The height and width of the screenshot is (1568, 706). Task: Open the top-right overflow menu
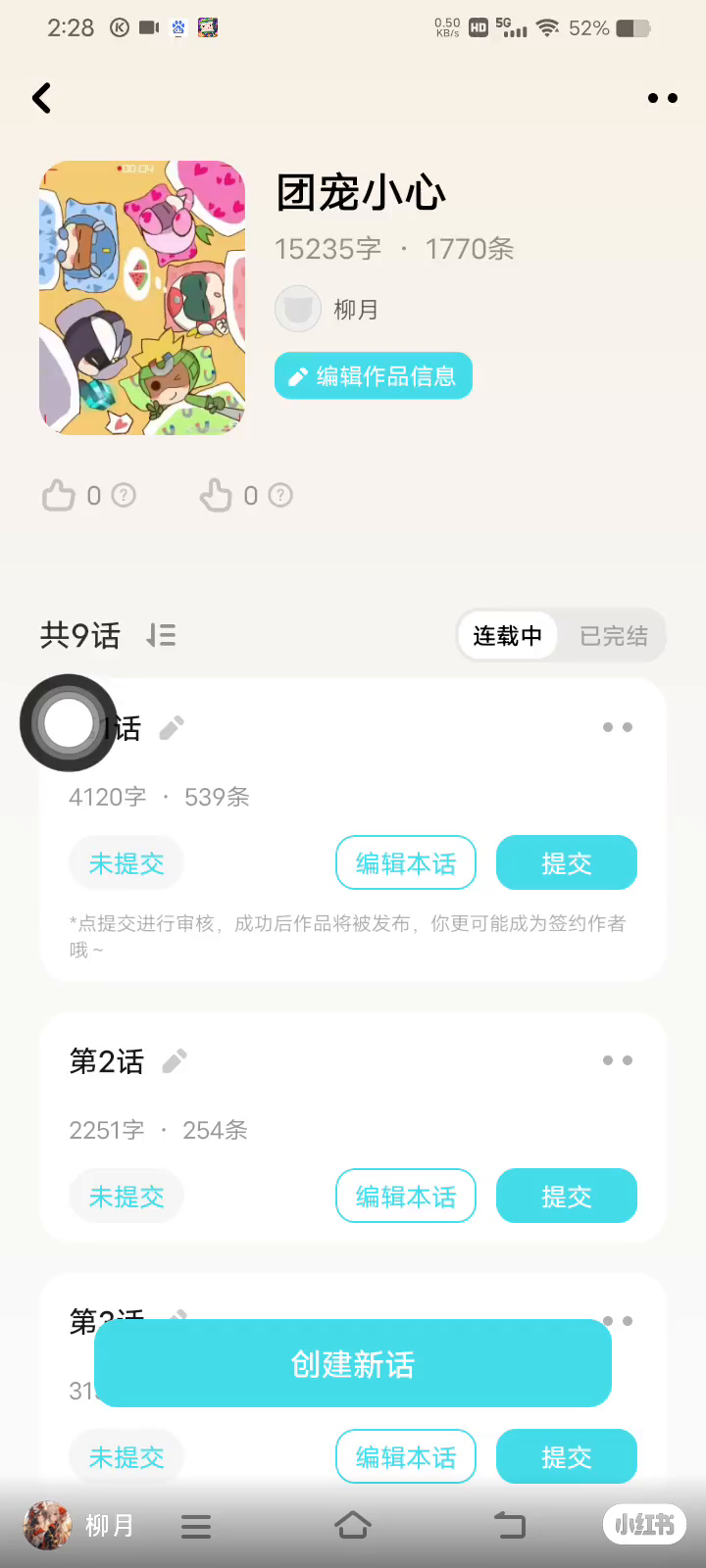[663, 98]
